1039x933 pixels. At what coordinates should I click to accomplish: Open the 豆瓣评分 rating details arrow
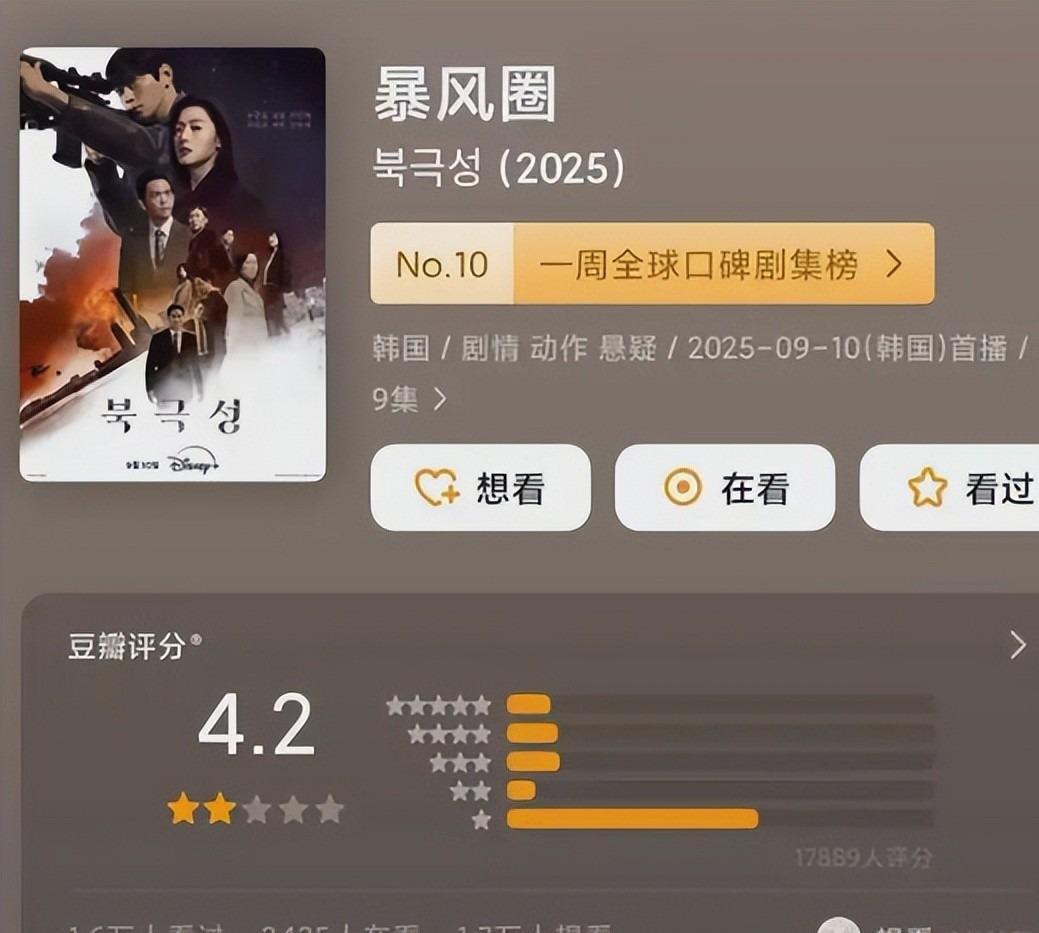[x=1018, y=645]
